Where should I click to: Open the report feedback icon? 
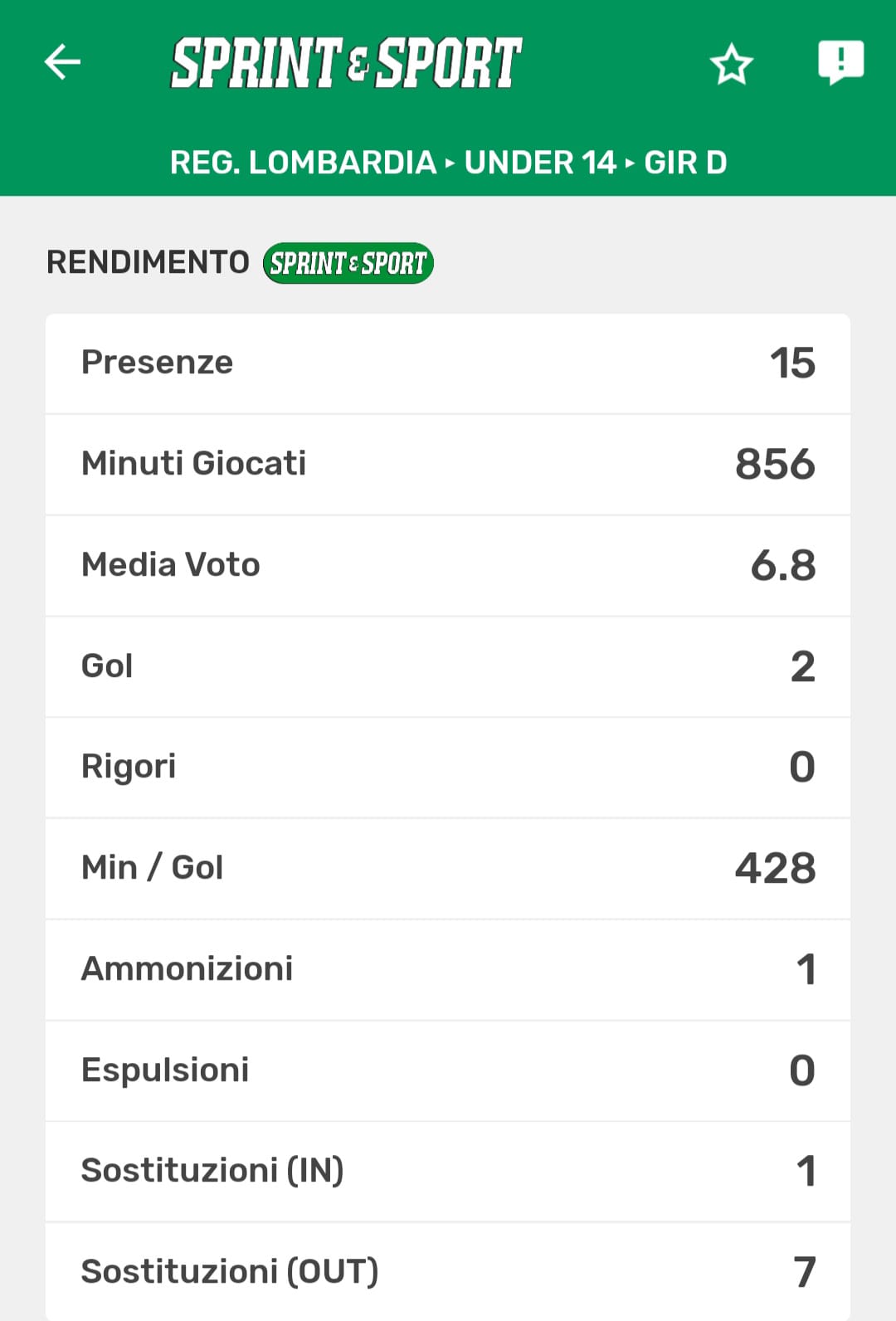tap(840, 62)
